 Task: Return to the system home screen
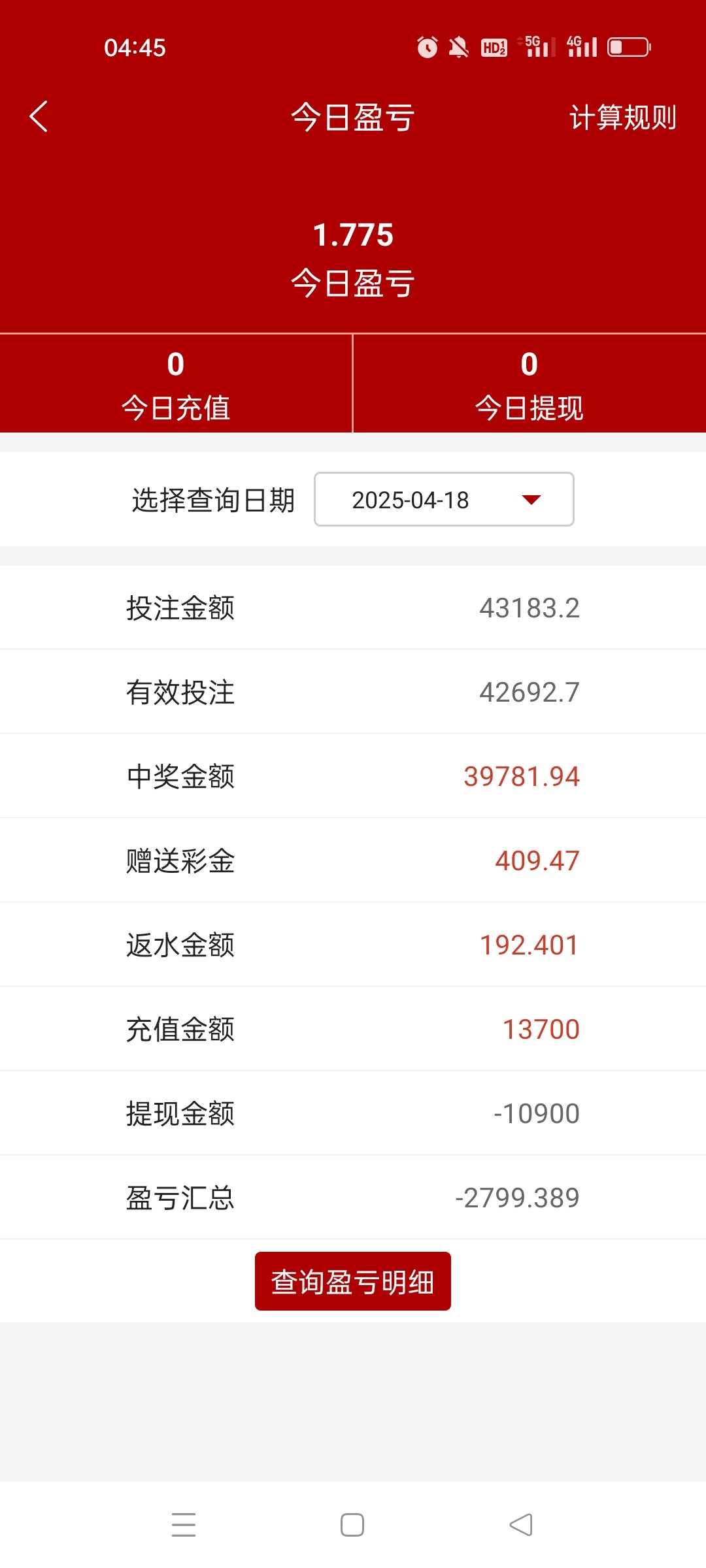[352, 1525]
